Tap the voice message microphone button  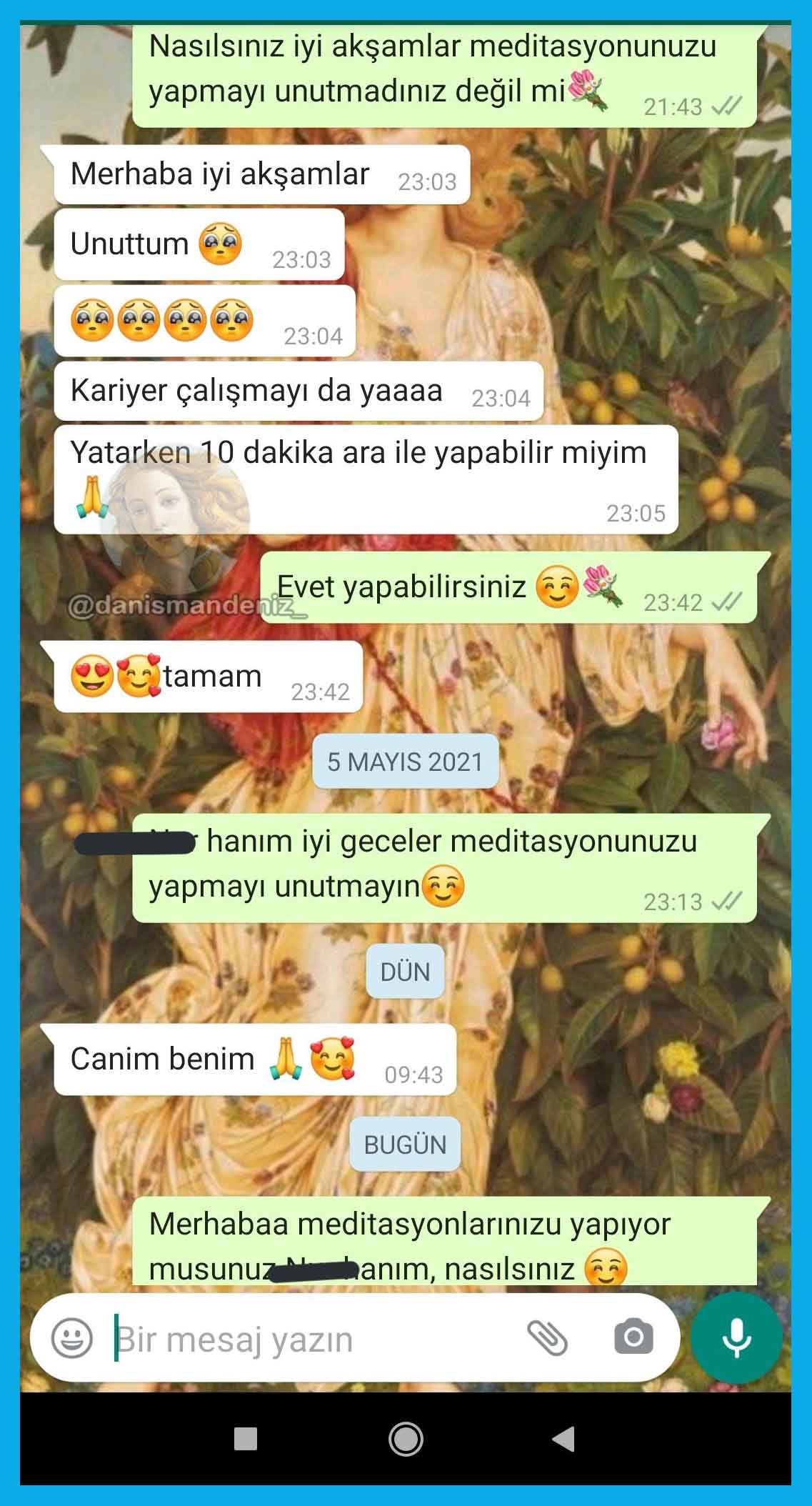tap(736, 1337)
